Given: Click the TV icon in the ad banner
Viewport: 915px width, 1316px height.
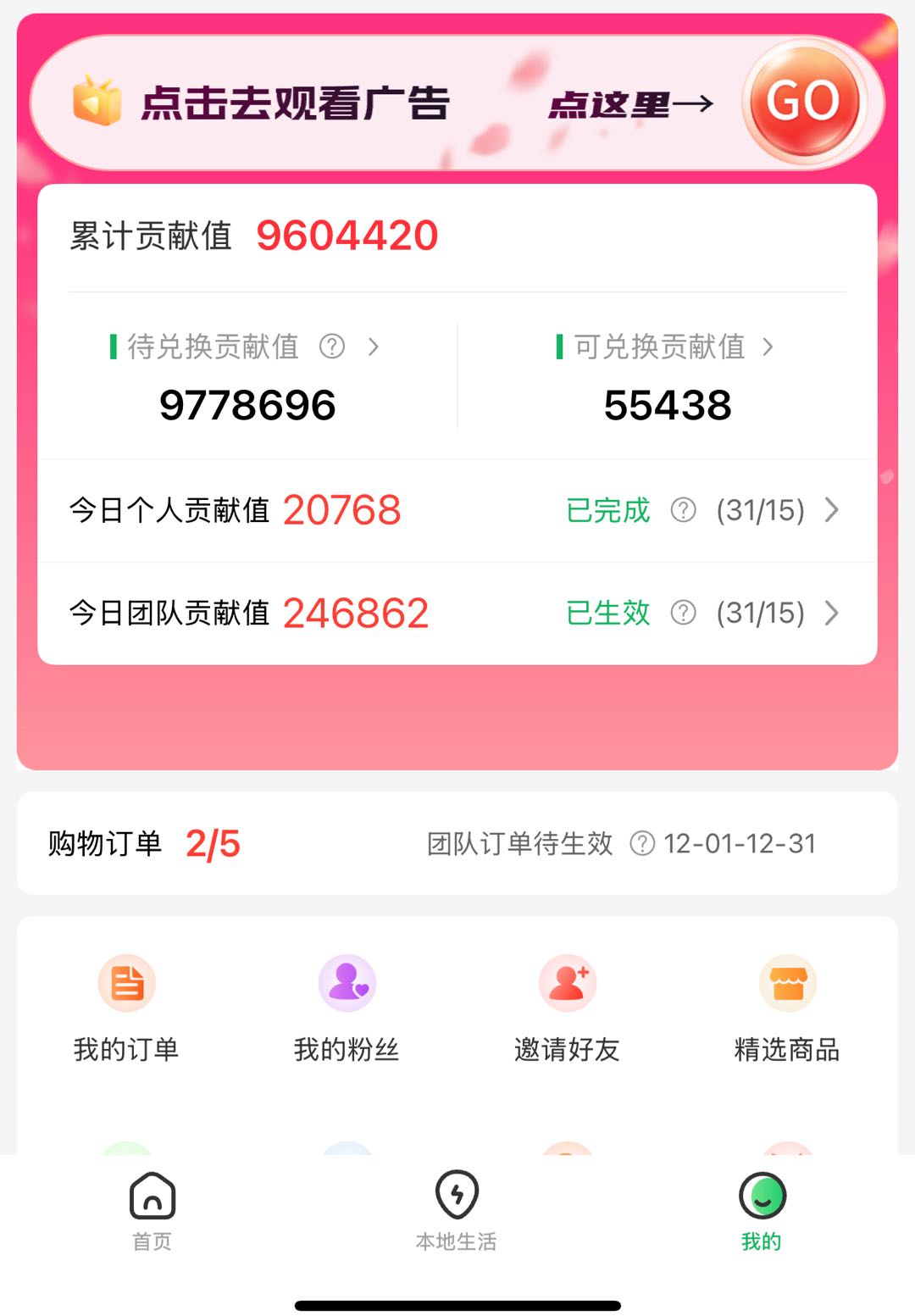Looking at the screenshot, I should (95, 102).
